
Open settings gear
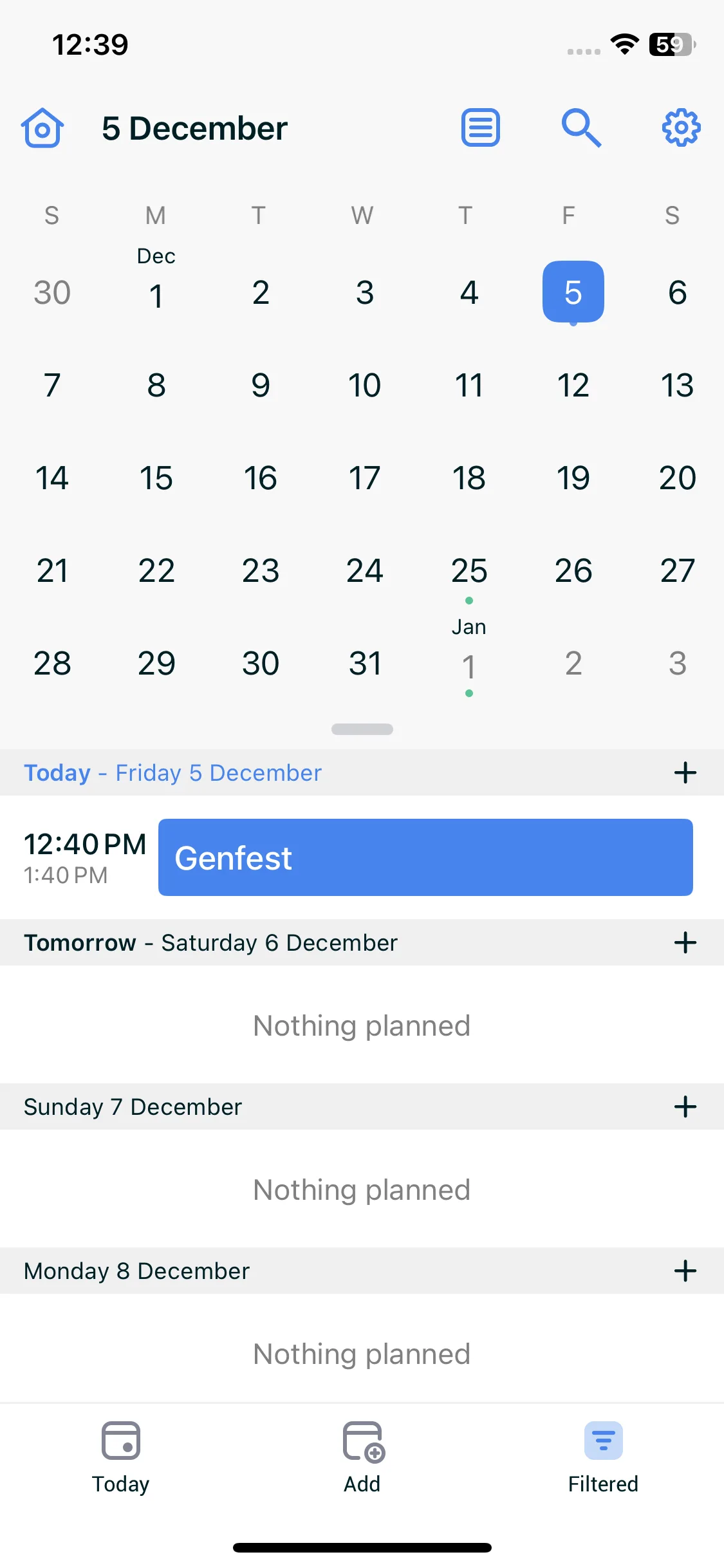point(681,127)
